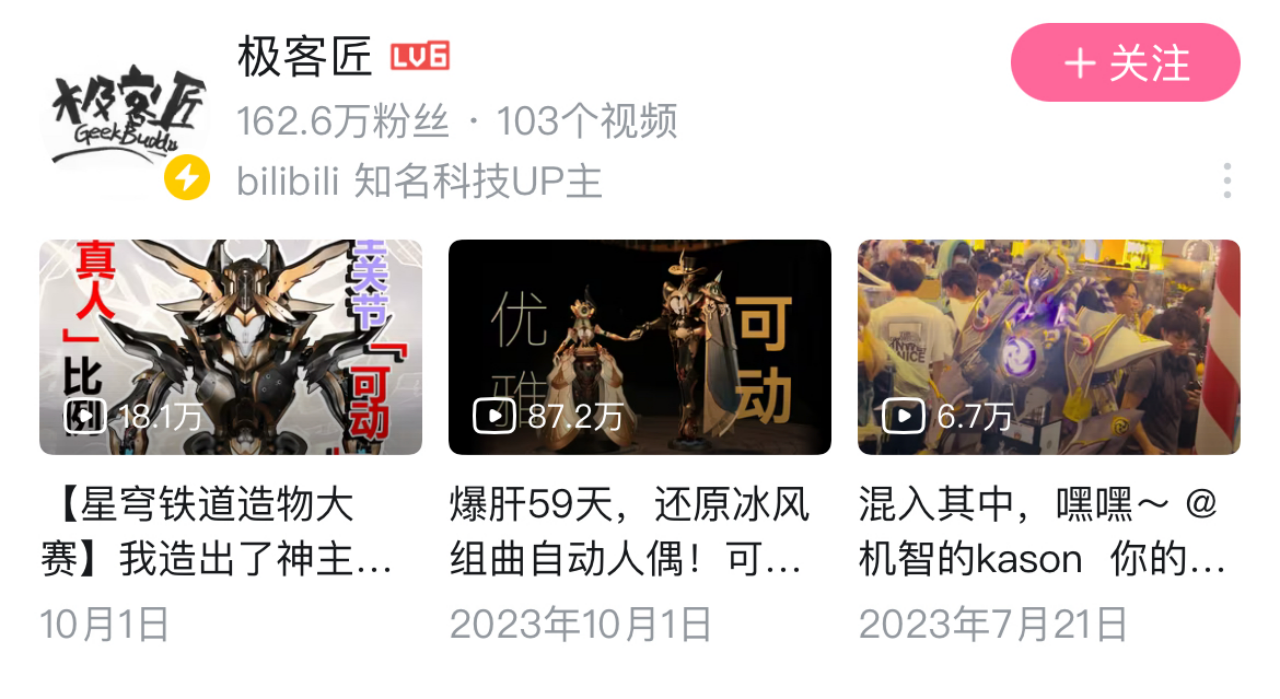Viewport: 1280px width, 699px height.
Task: Follow 极客匠 with the 关注 button
Action: pos(1125,63)
